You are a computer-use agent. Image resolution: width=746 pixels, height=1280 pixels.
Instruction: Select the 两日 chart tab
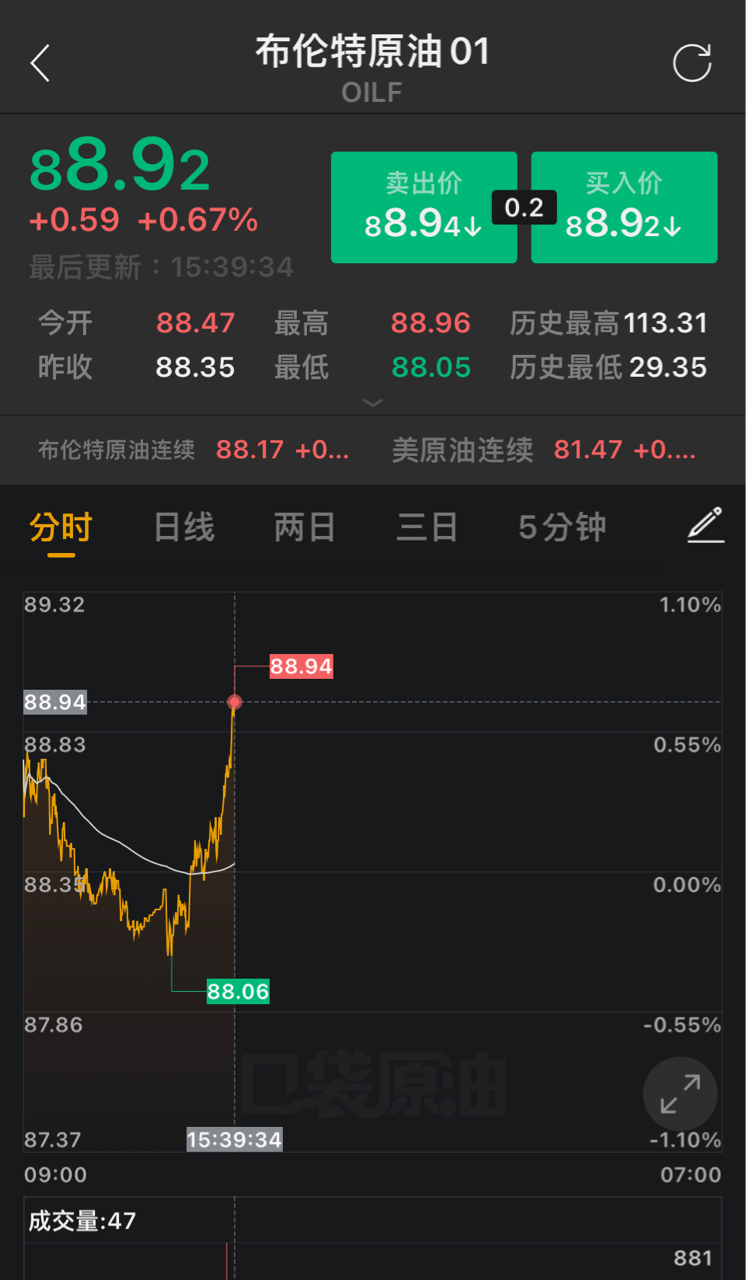point(305,527)
